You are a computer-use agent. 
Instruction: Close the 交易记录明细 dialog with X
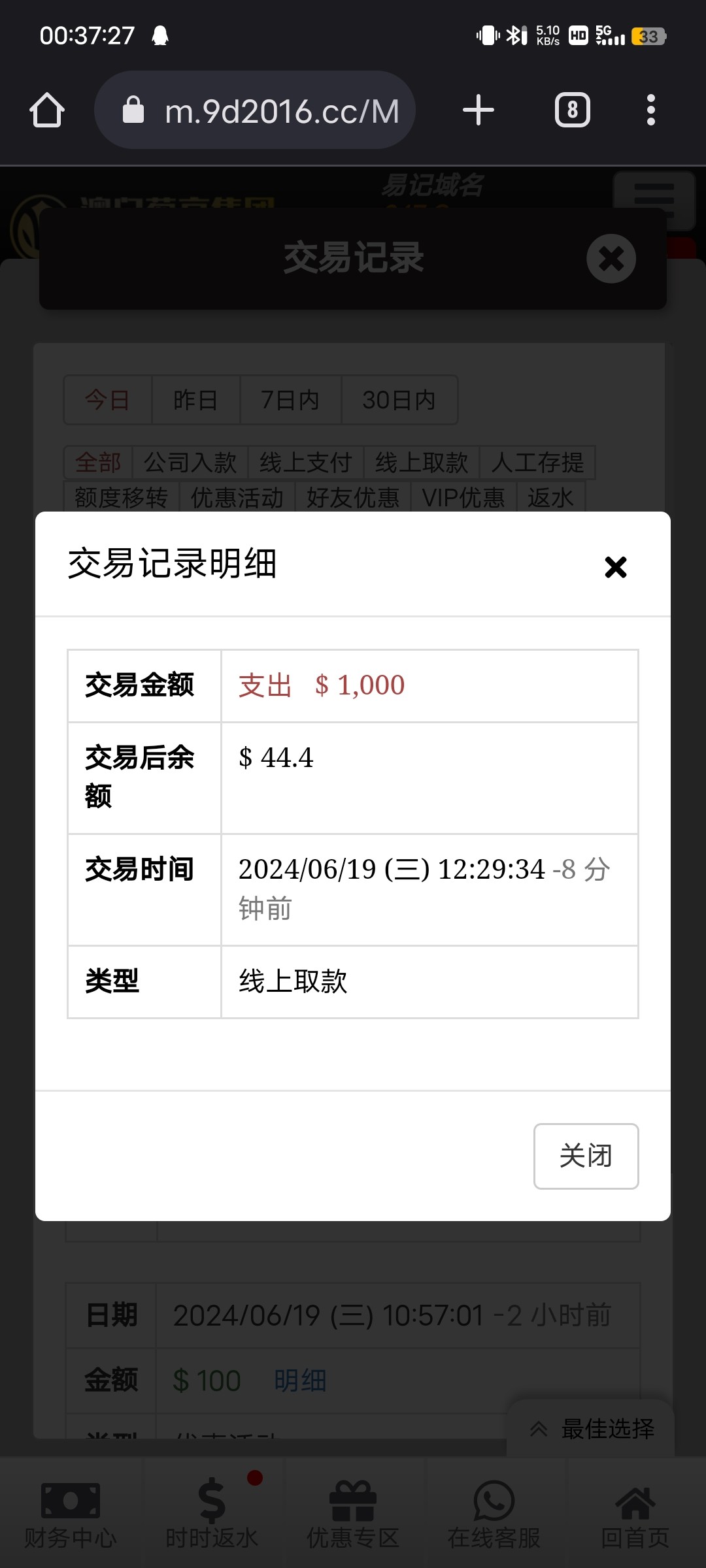615,566
